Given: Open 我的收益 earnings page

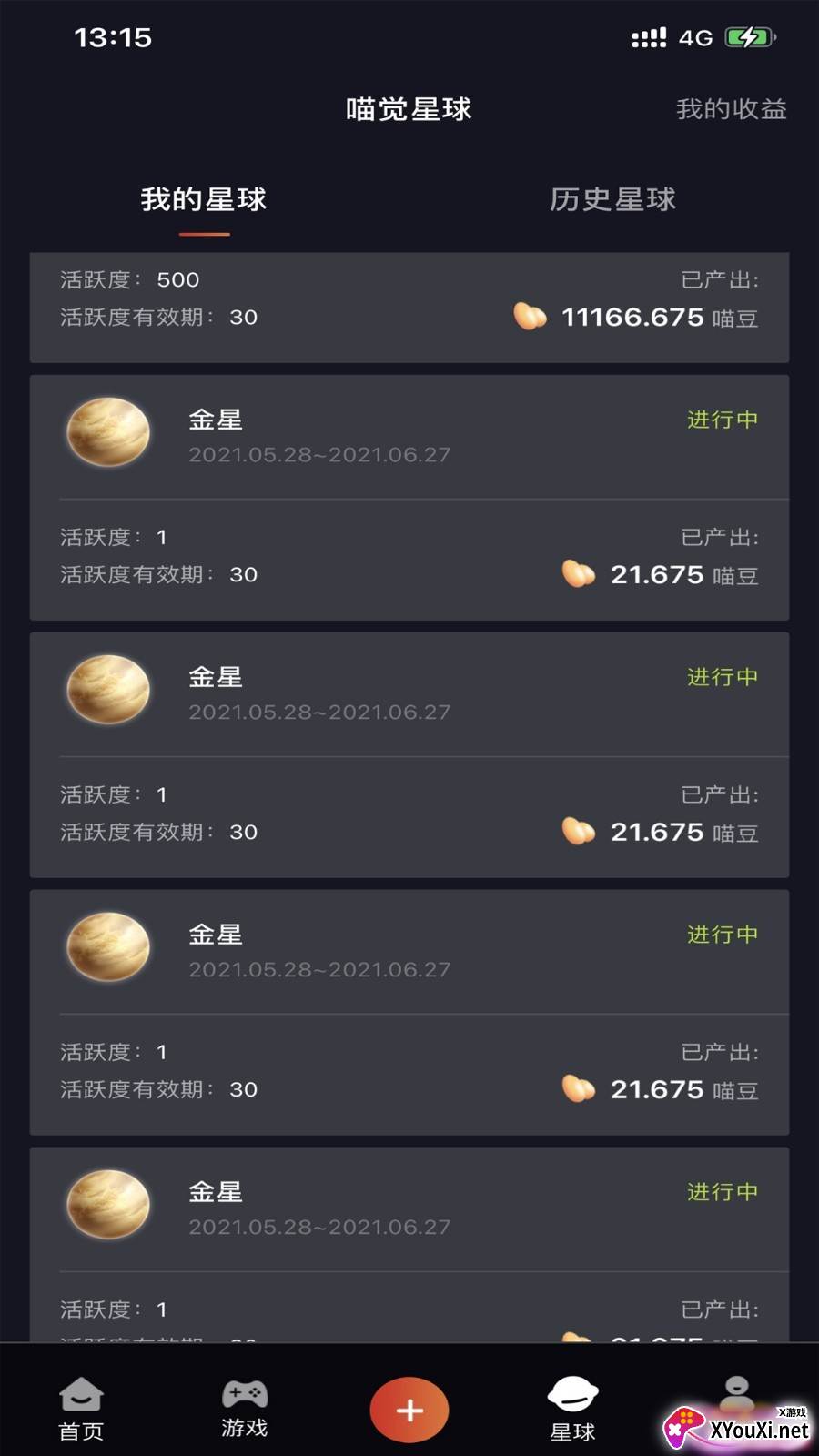Looking at the screenshot, I should (731, 109).
